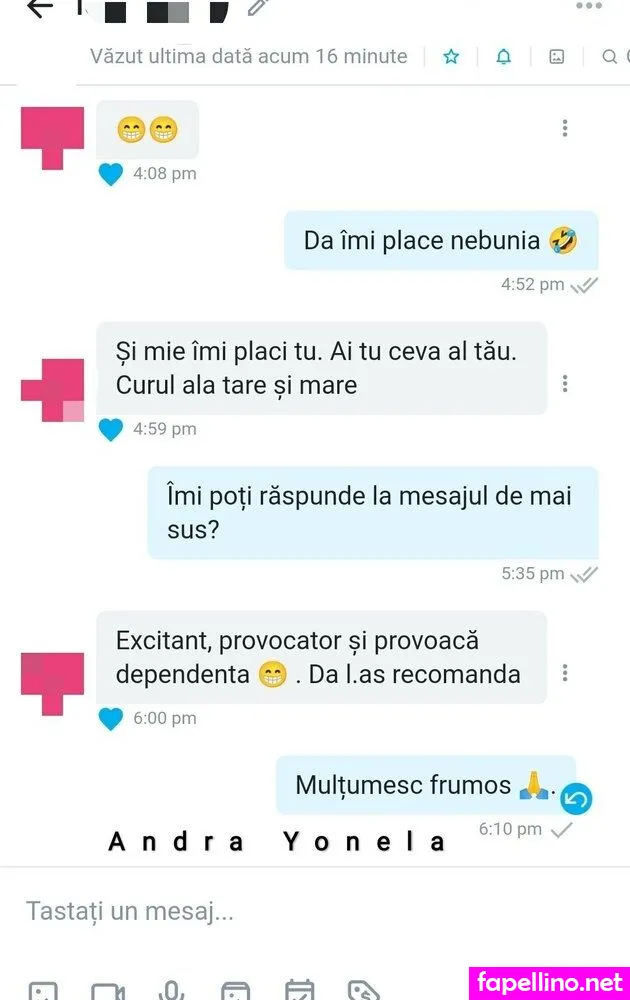This screenshot has height=1000, width=630.
Task: Record a voice message with the microphone
Action: pyautogui.click(x=171, y=990)
